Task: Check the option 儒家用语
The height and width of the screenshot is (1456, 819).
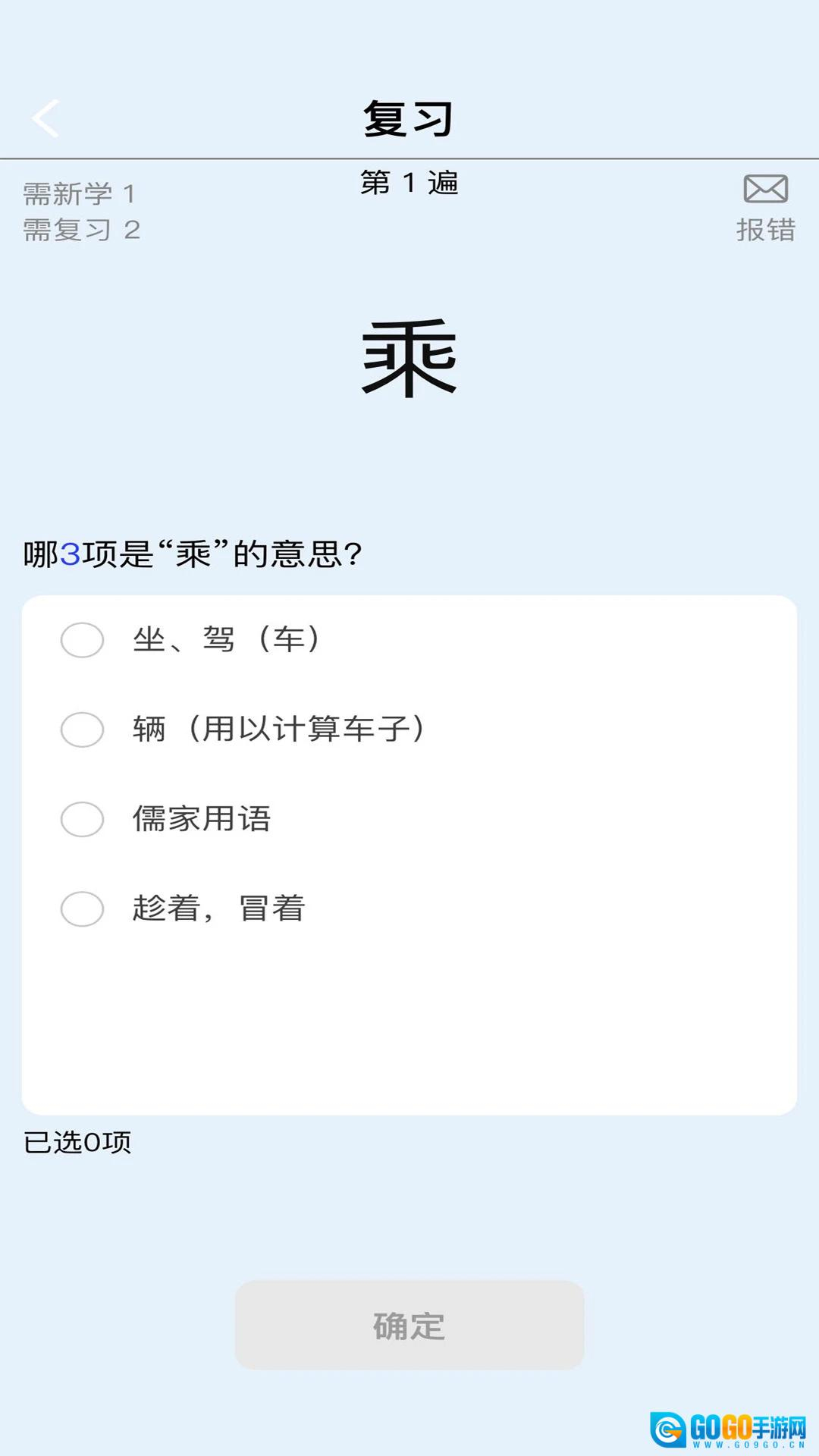Action: (x=83, y=819)
